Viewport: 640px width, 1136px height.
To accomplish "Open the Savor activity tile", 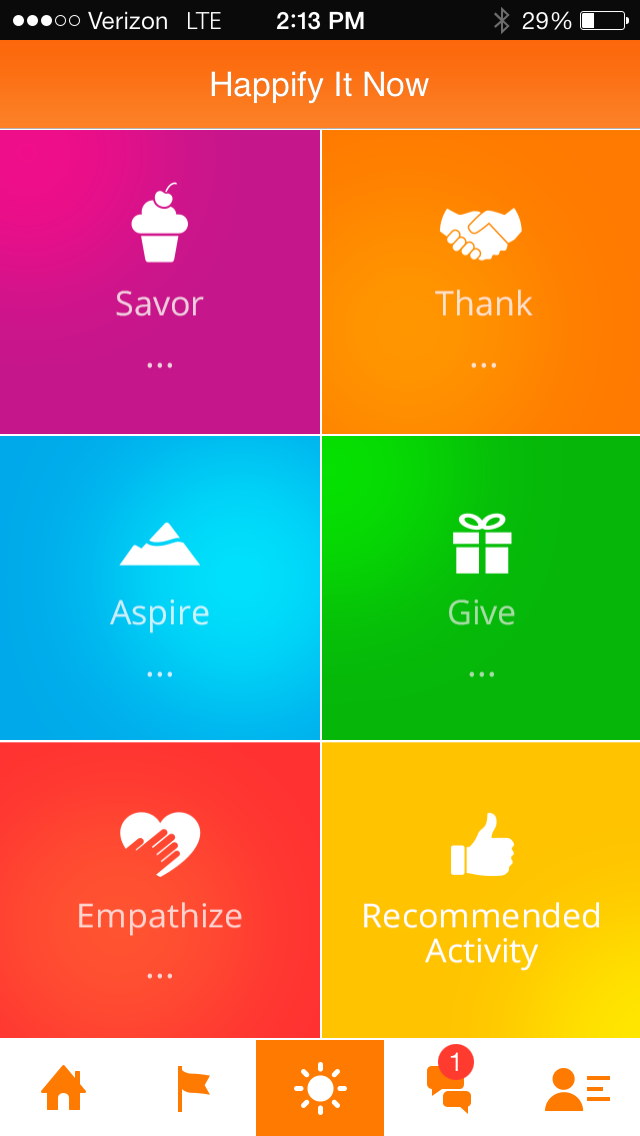I will (159, 282).
